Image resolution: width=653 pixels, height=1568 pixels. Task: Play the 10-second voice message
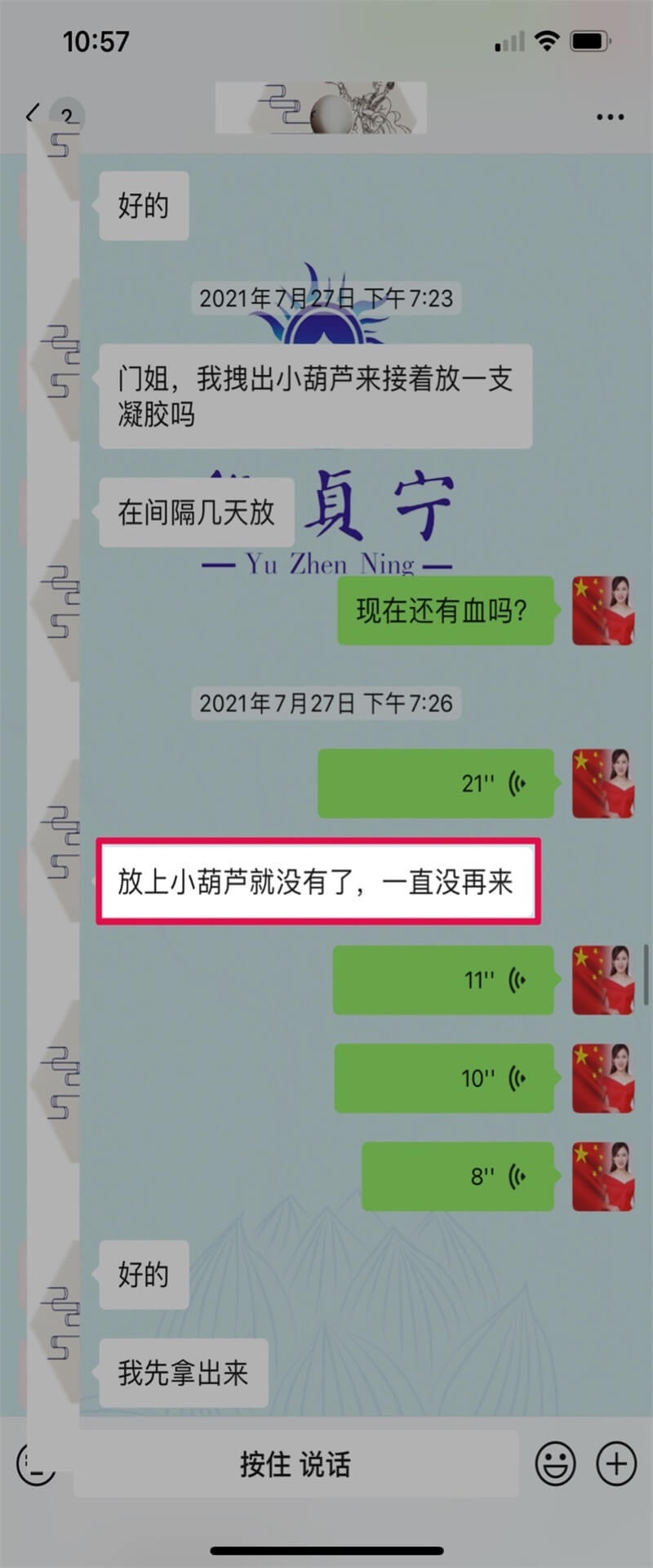pyautogui.click(x=443, y=1078)
